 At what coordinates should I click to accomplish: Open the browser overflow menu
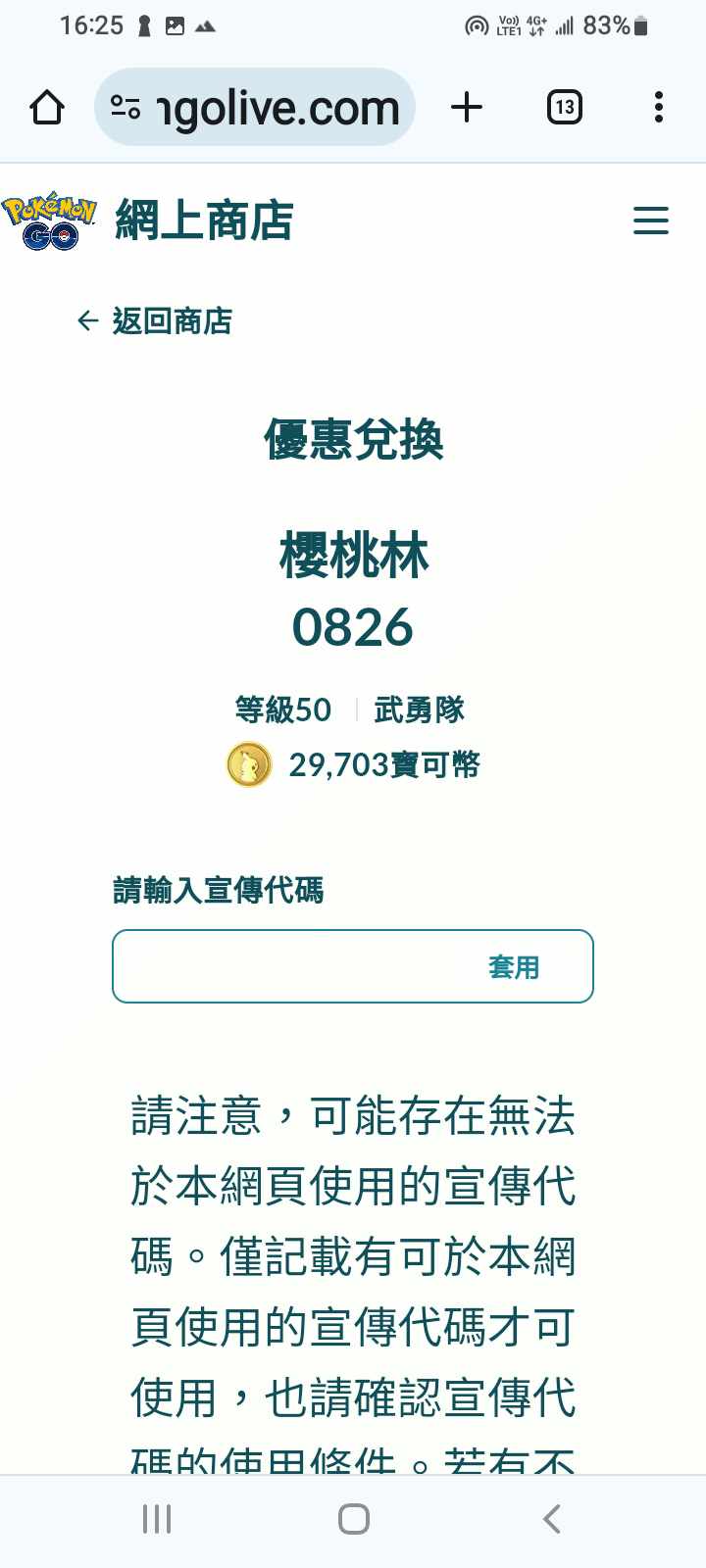(658, 107)
